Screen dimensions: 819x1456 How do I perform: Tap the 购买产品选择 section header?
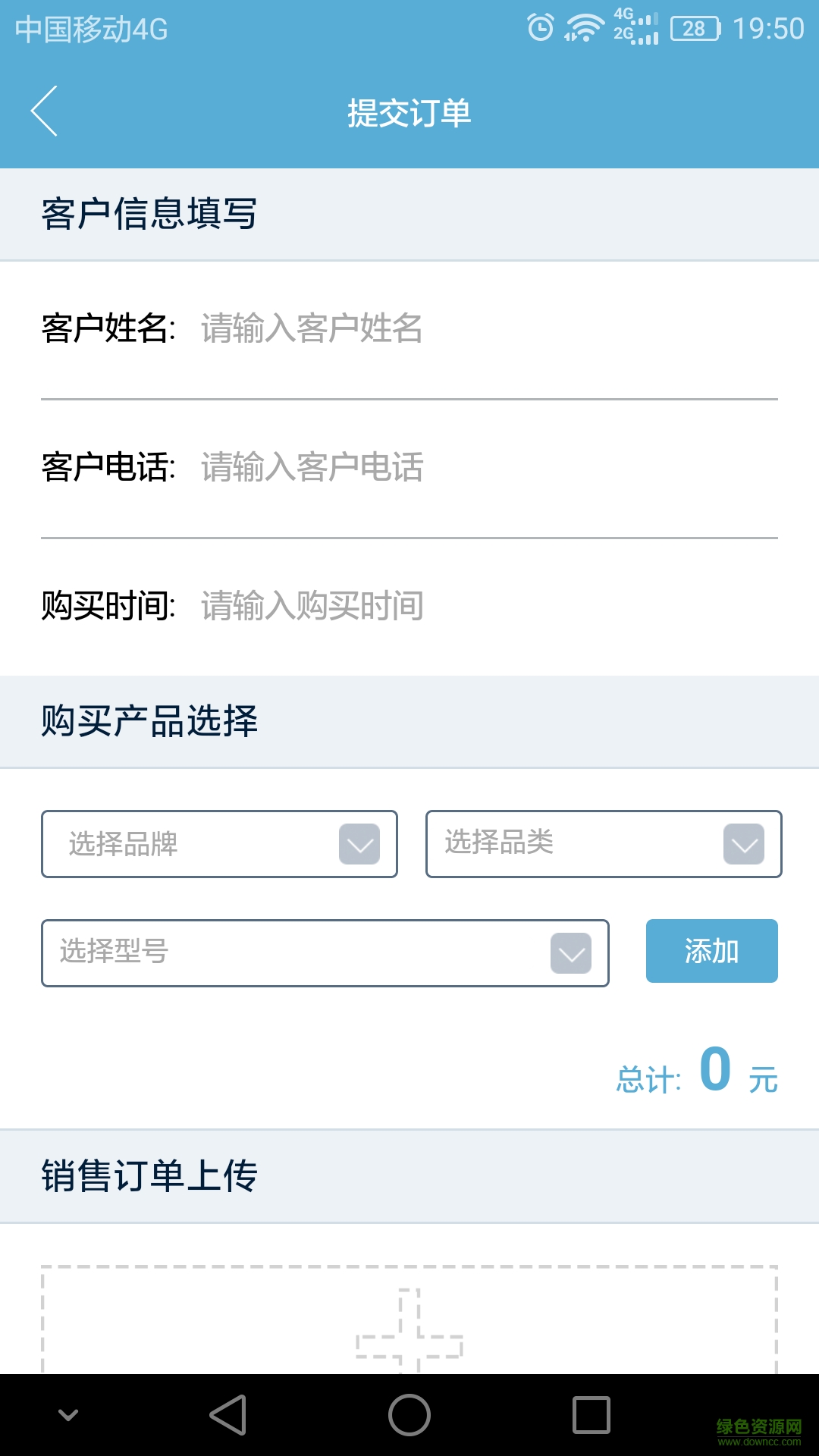(x=149, y=720)
